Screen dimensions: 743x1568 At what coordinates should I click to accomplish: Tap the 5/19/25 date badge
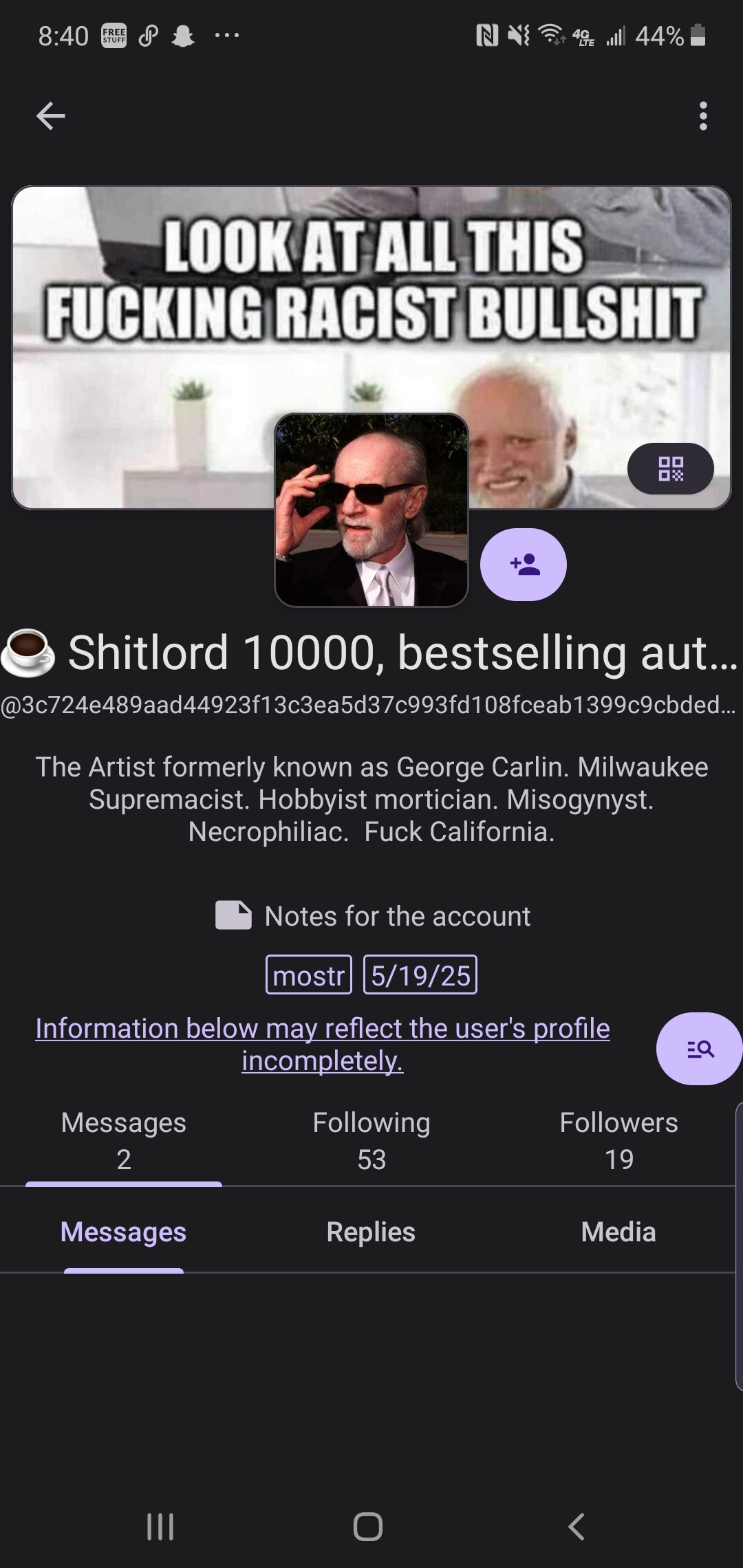point(420,974)
